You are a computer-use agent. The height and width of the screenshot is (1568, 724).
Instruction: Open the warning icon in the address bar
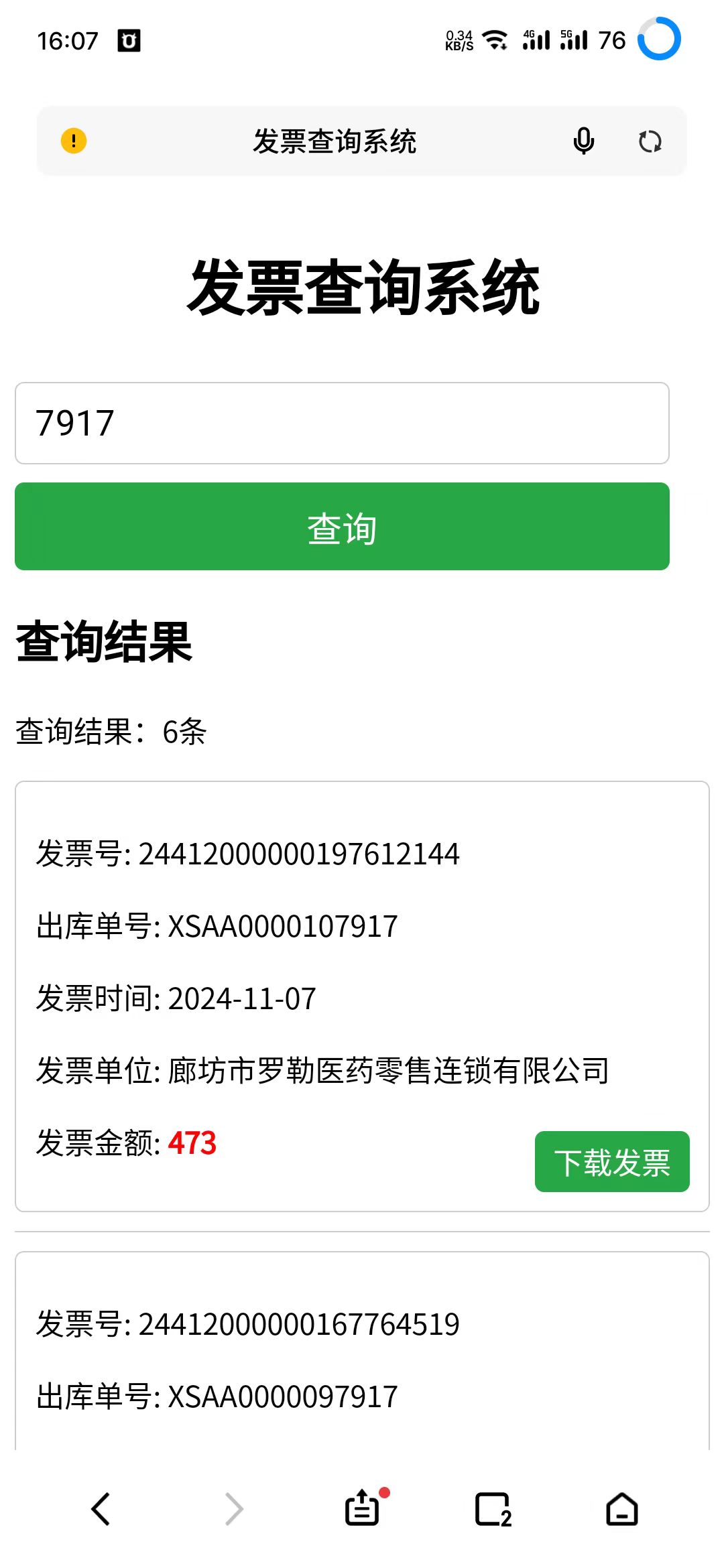pyautogui.click(x=75, y=141)
